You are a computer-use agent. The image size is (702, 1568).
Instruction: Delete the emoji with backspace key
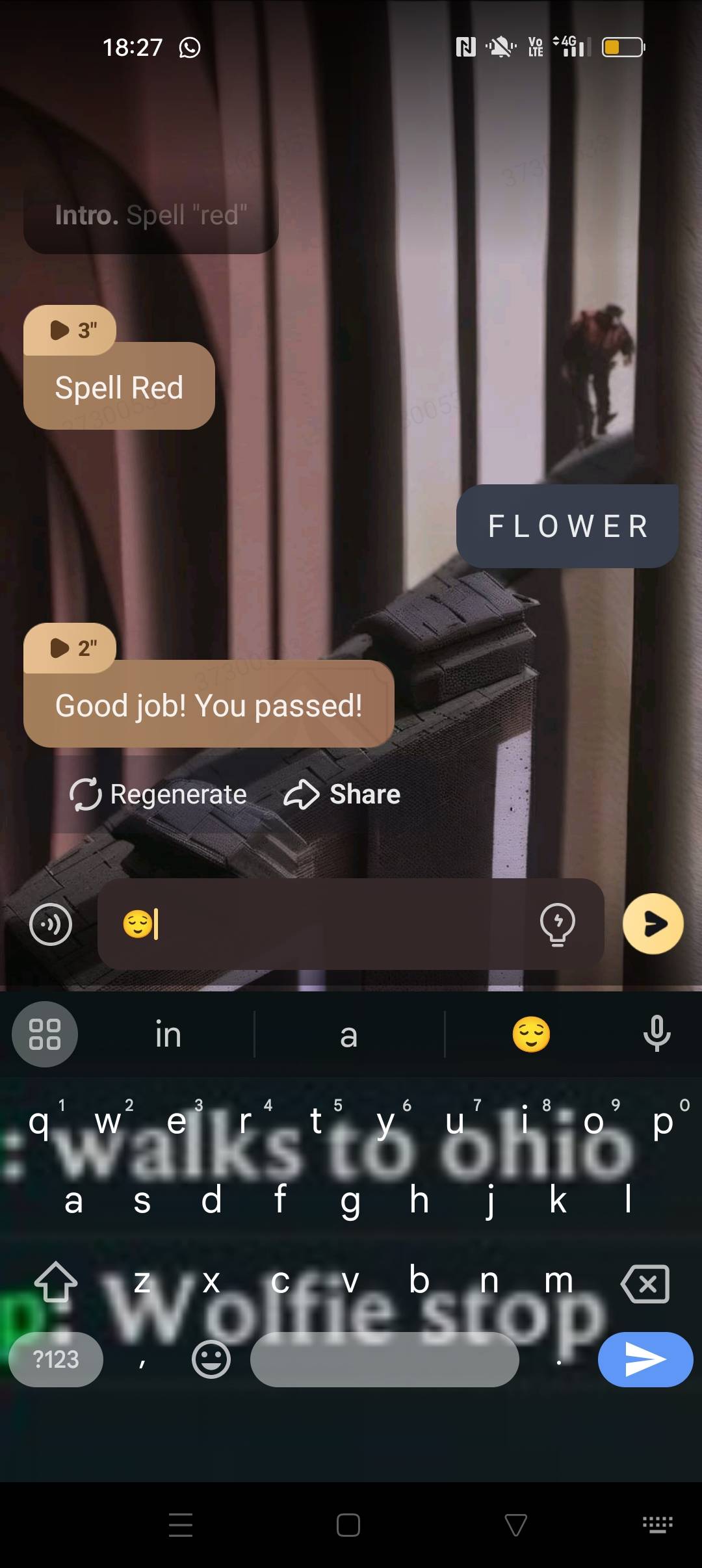(x=645, y=1284)
